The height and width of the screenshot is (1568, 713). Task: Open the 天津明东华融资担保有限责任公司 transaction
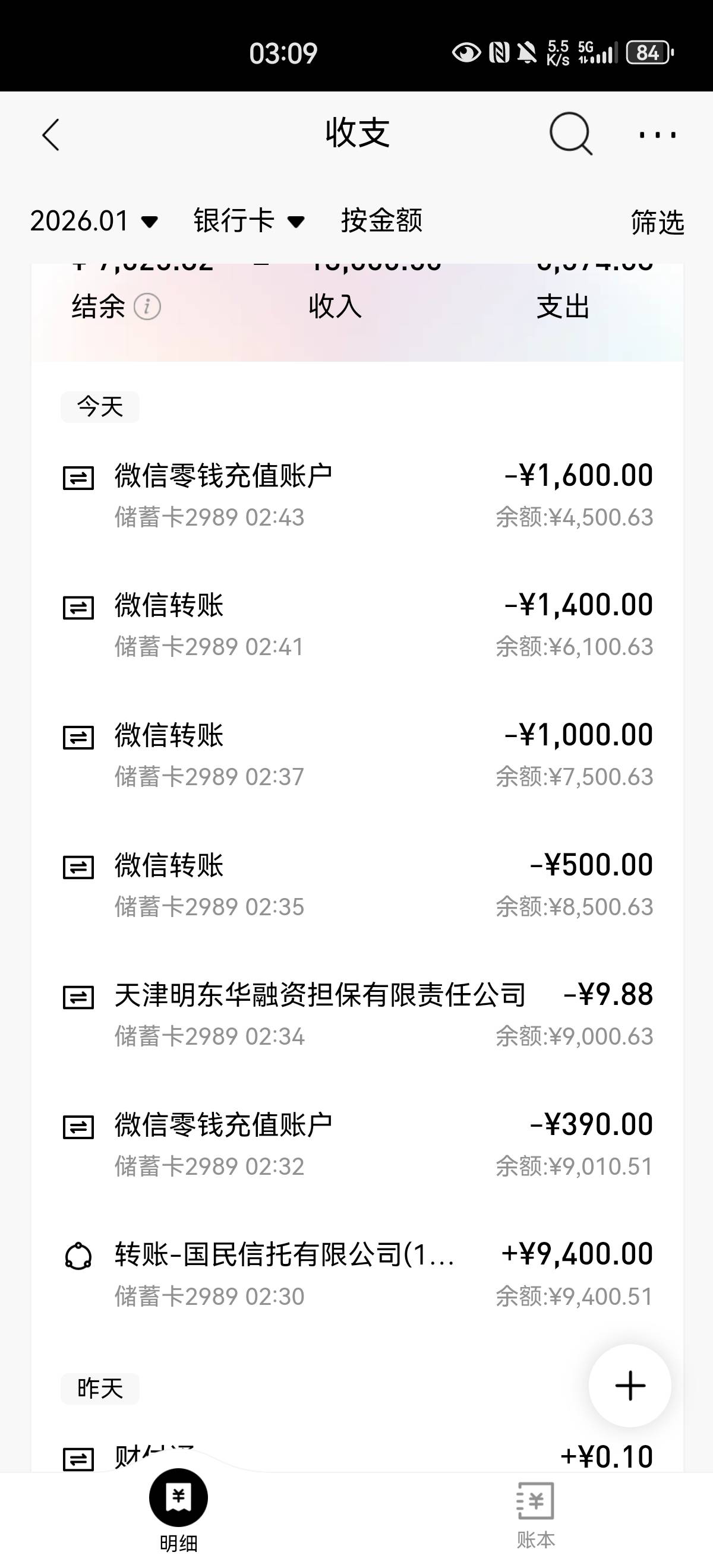pos(358,1014)
